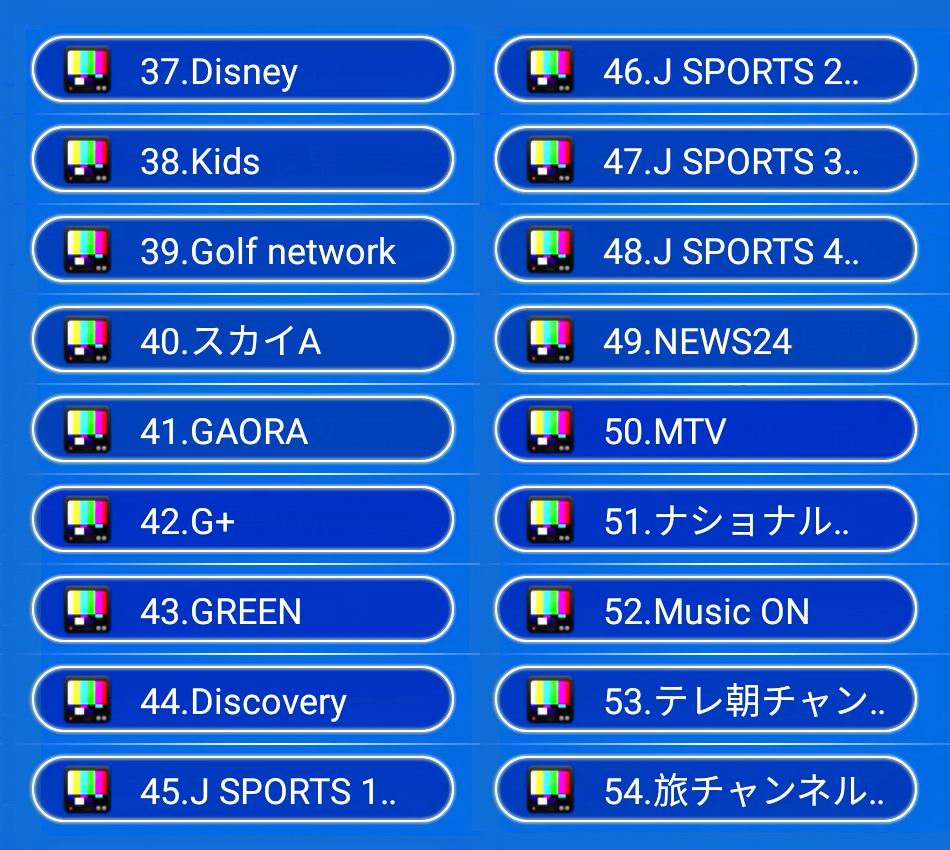Screen dimensions: 950x850
Task: Tune to 54 旅チャンネル
Action: click(x=705, y=791)
